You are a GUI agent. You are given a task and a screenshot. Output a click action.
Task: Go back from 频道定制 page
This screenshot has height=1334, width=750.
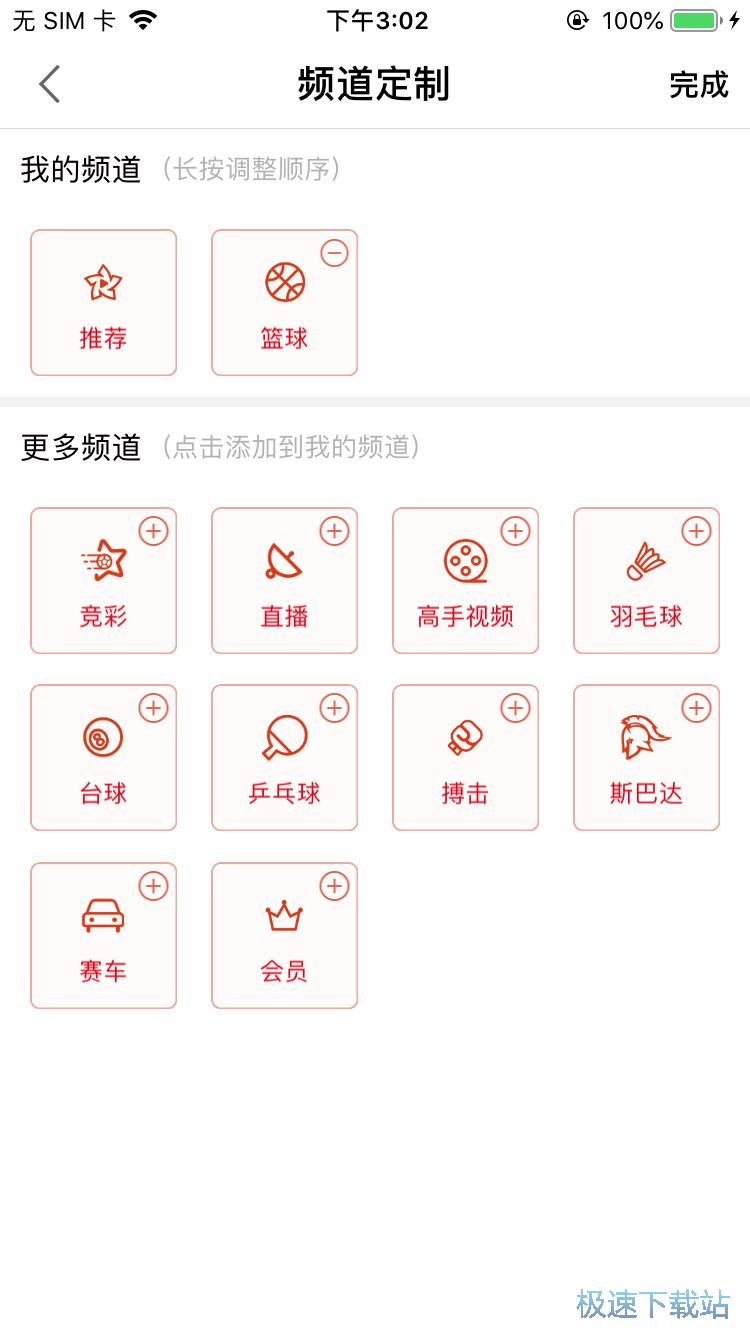click(50, 84)
